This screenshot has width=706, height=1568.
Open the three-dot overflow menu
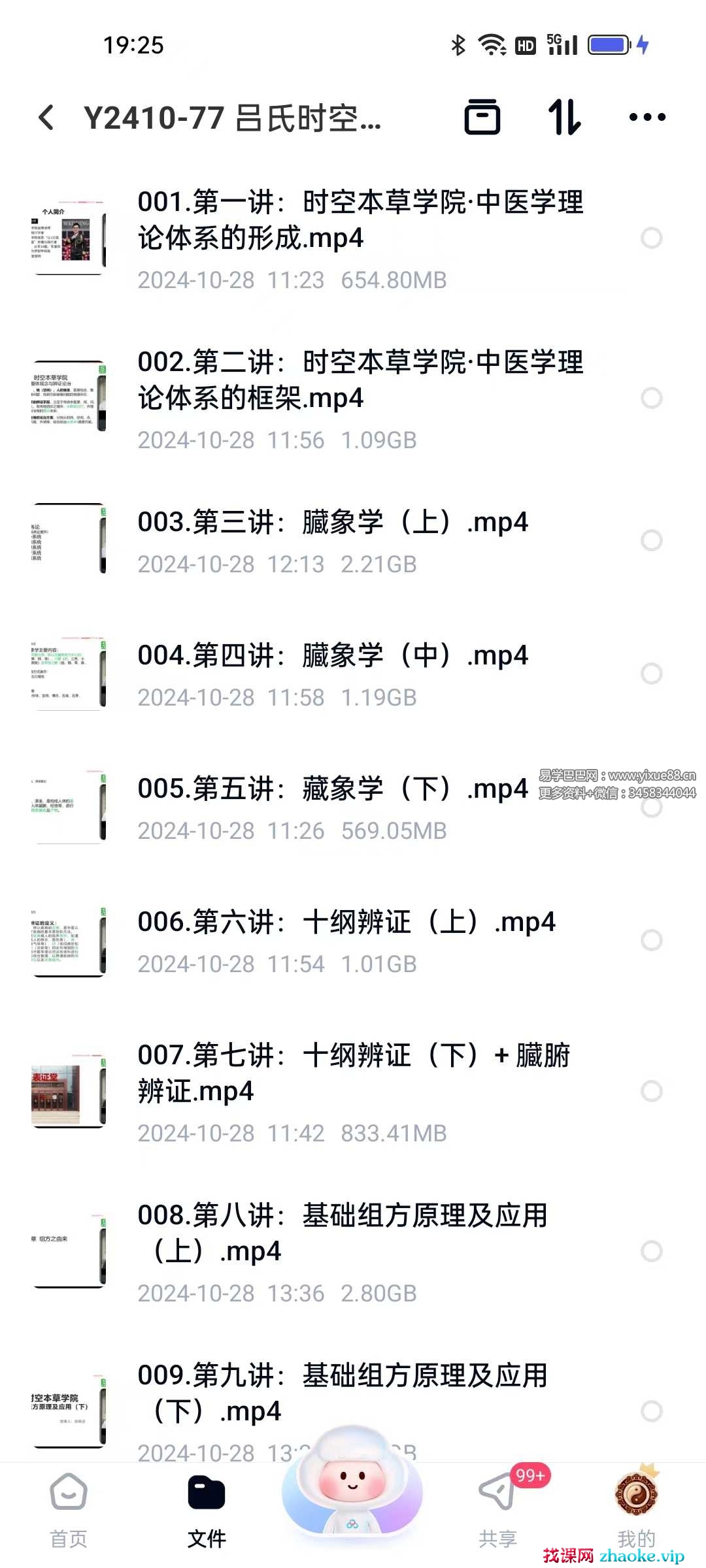coord(647,118)
